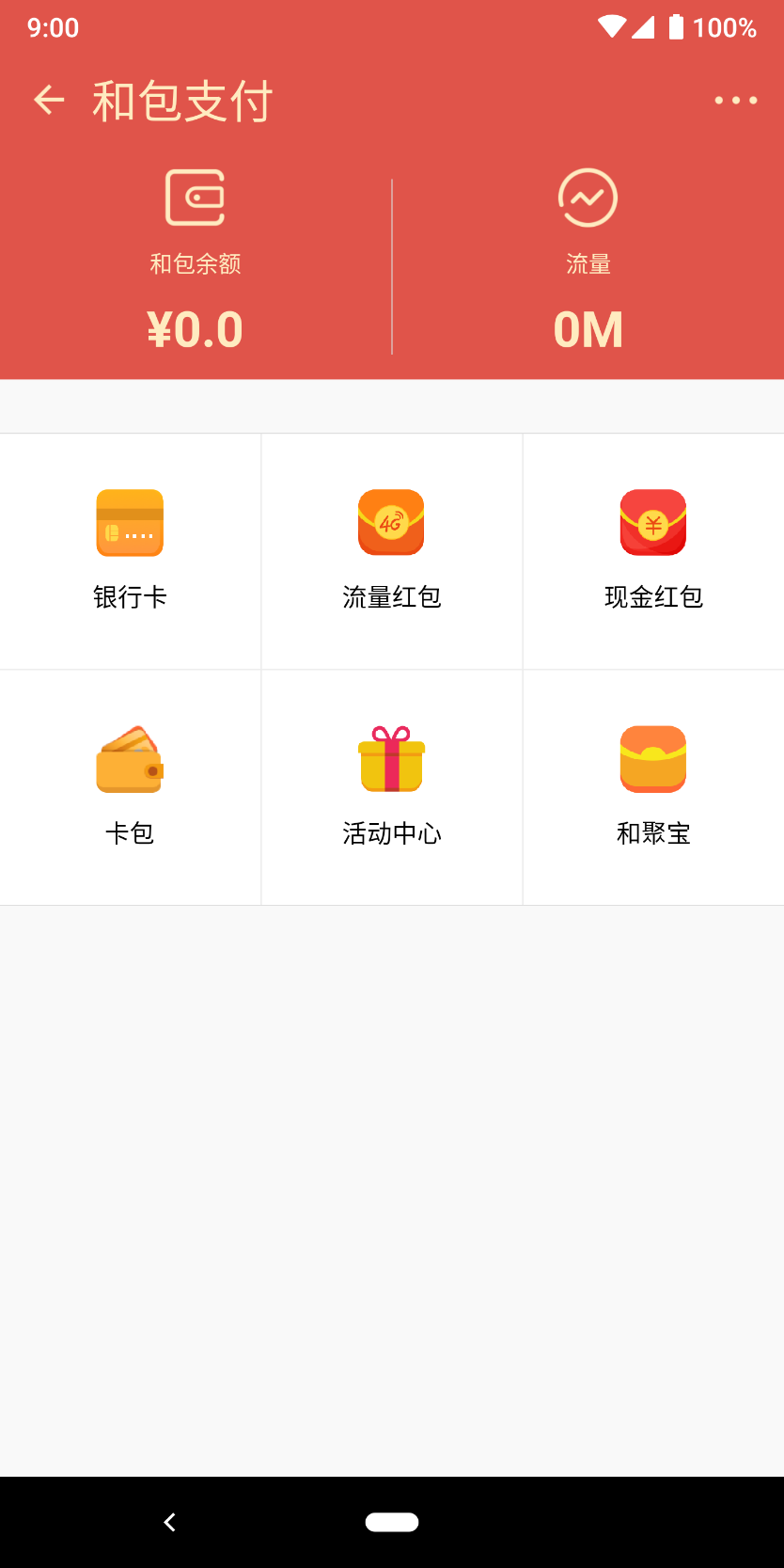The width and height of the screenshot is (784, 1568).
Task: Go to the home screen via home pill
Action: (392, 1522)
